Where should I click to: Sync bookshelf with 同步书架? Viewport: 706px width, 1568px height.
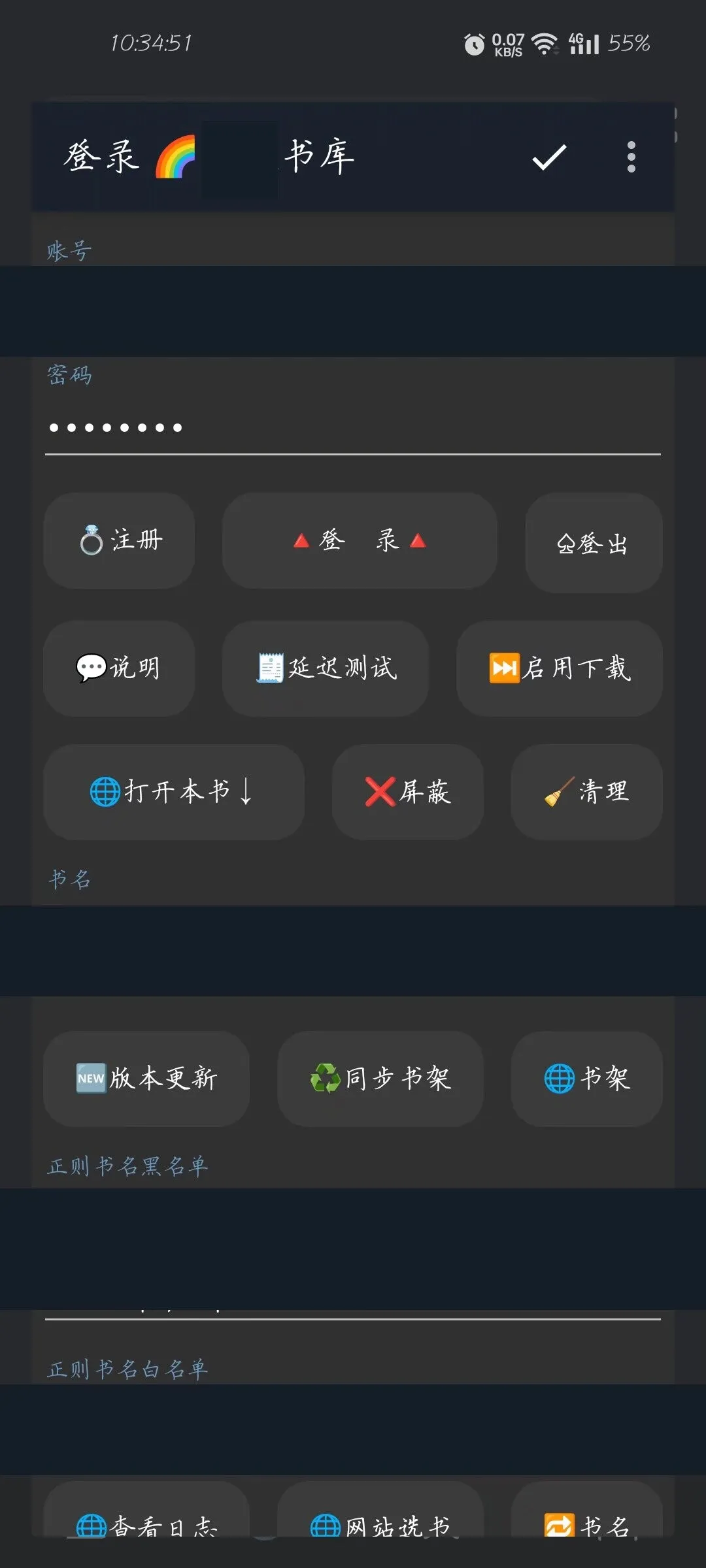tap(380, 1079)
